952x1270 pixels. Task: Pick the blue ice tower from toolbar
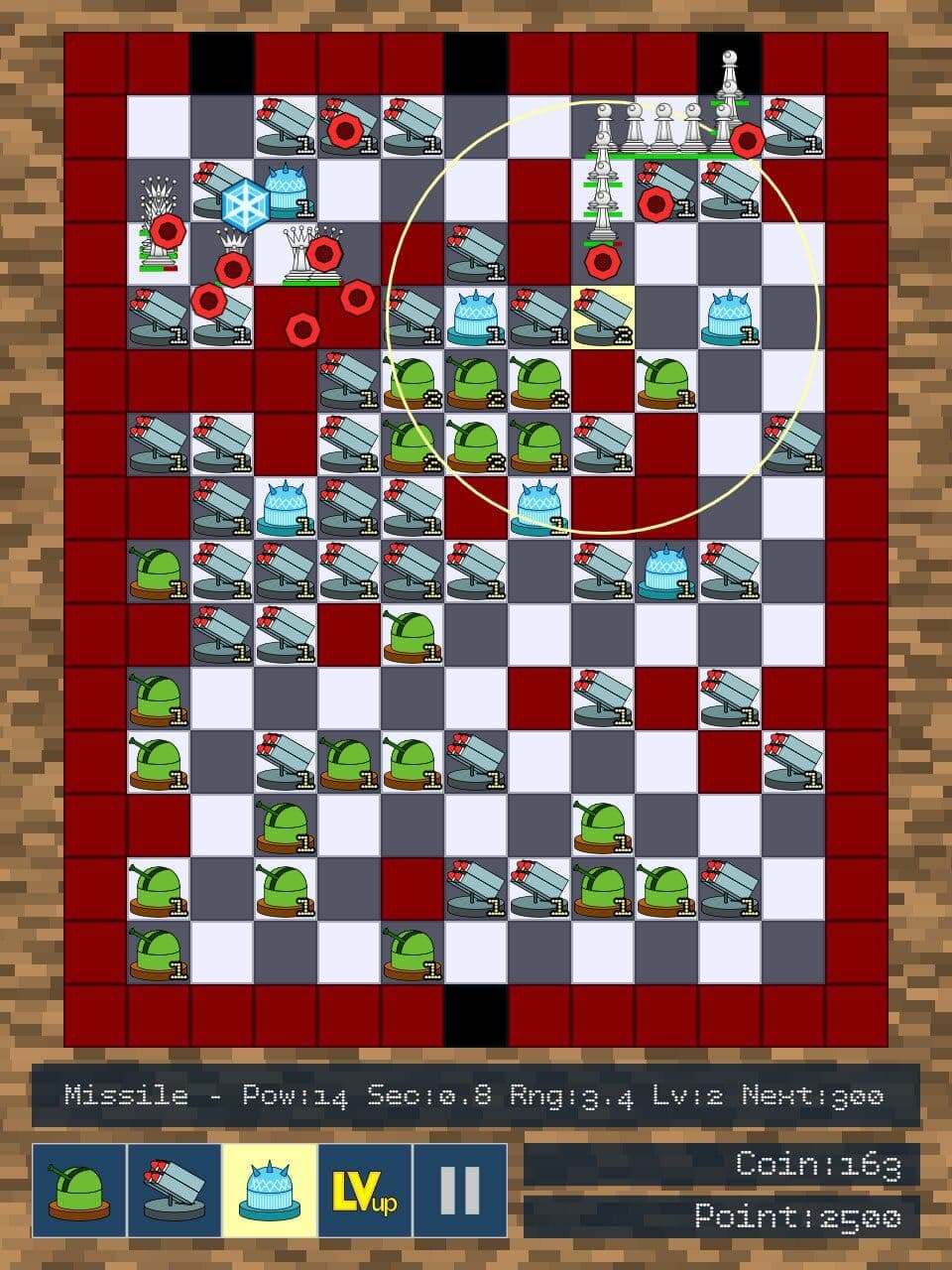pyautogui.click(x=270, y=1190)
